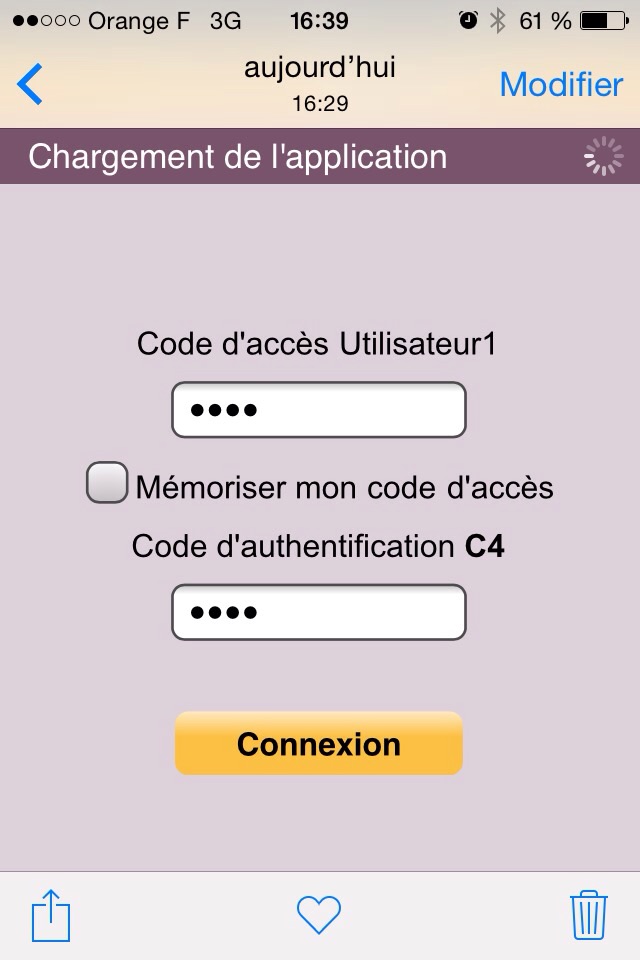Viewport: 640px width, 960px height.
Task: Tap Modifier to edit this photo
Action: click(x=561, y=85)
